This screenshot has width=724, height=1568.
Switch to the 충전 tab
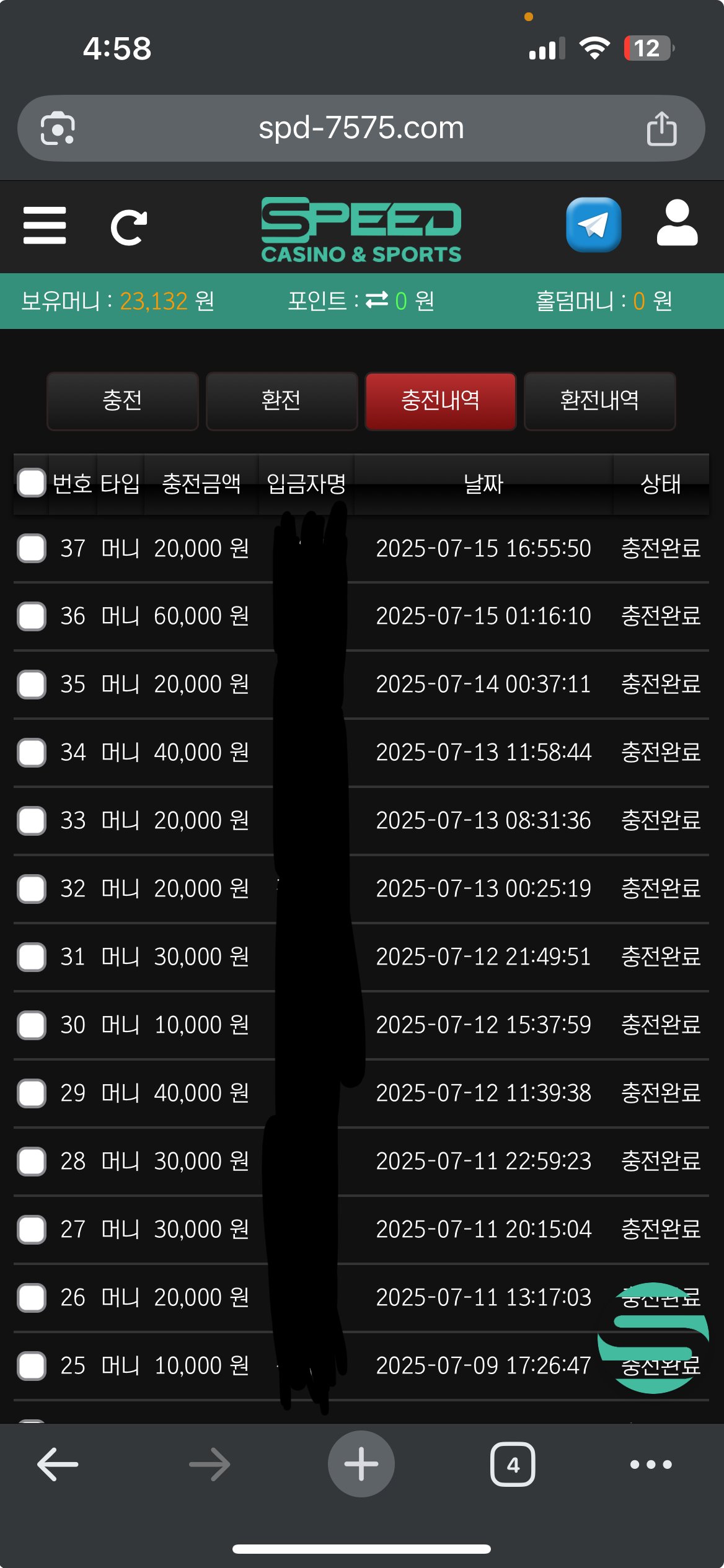coord(122,400)
